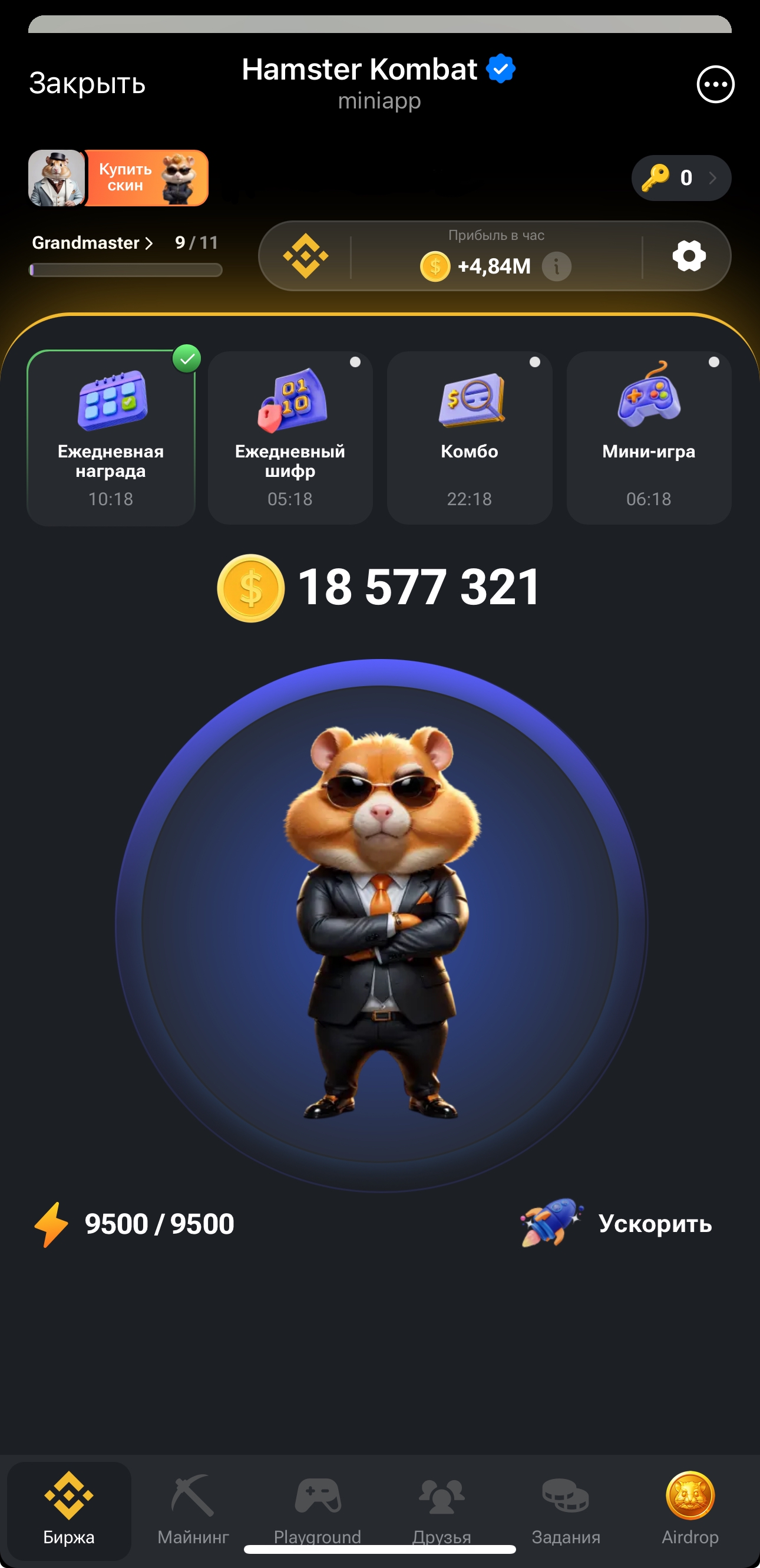Close the miniapp via Закрыть
This screenshot has width=760, height=1568.
tap(87, 83)
